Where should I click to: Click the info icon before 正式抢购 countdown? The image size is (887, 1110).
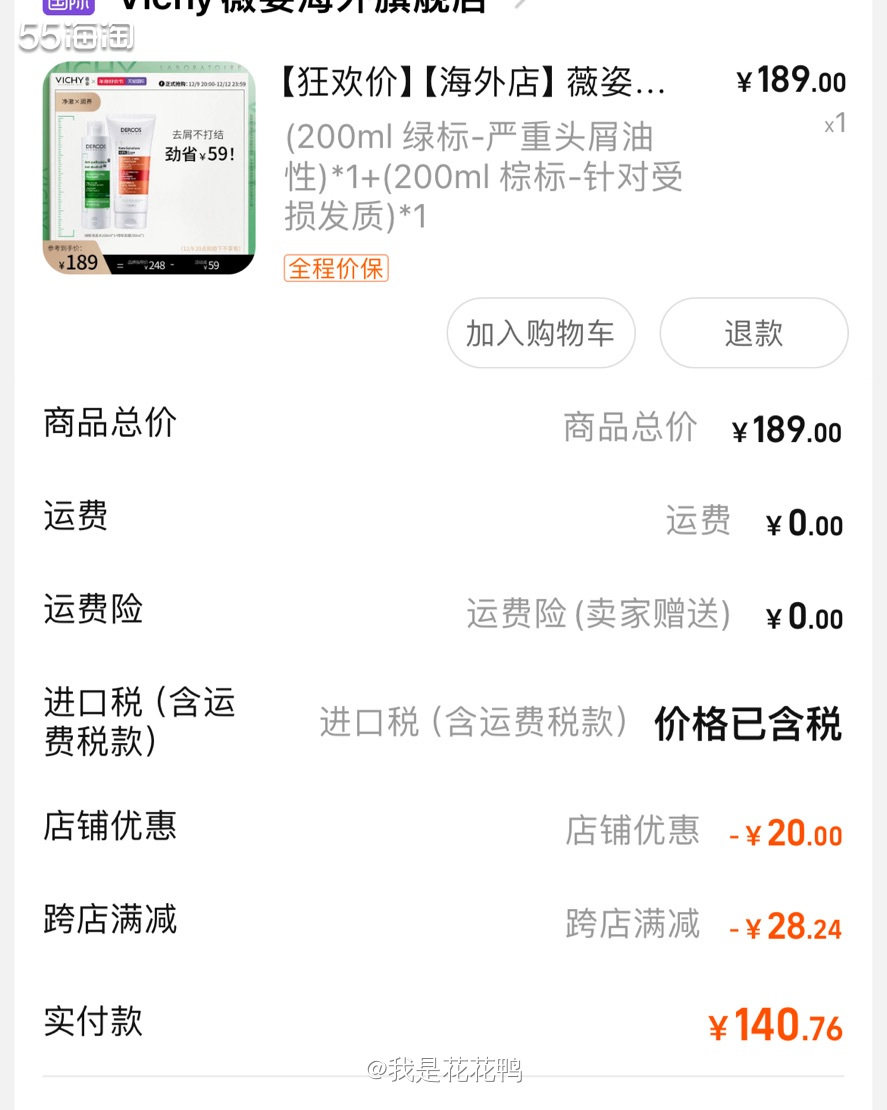point(162,83)
